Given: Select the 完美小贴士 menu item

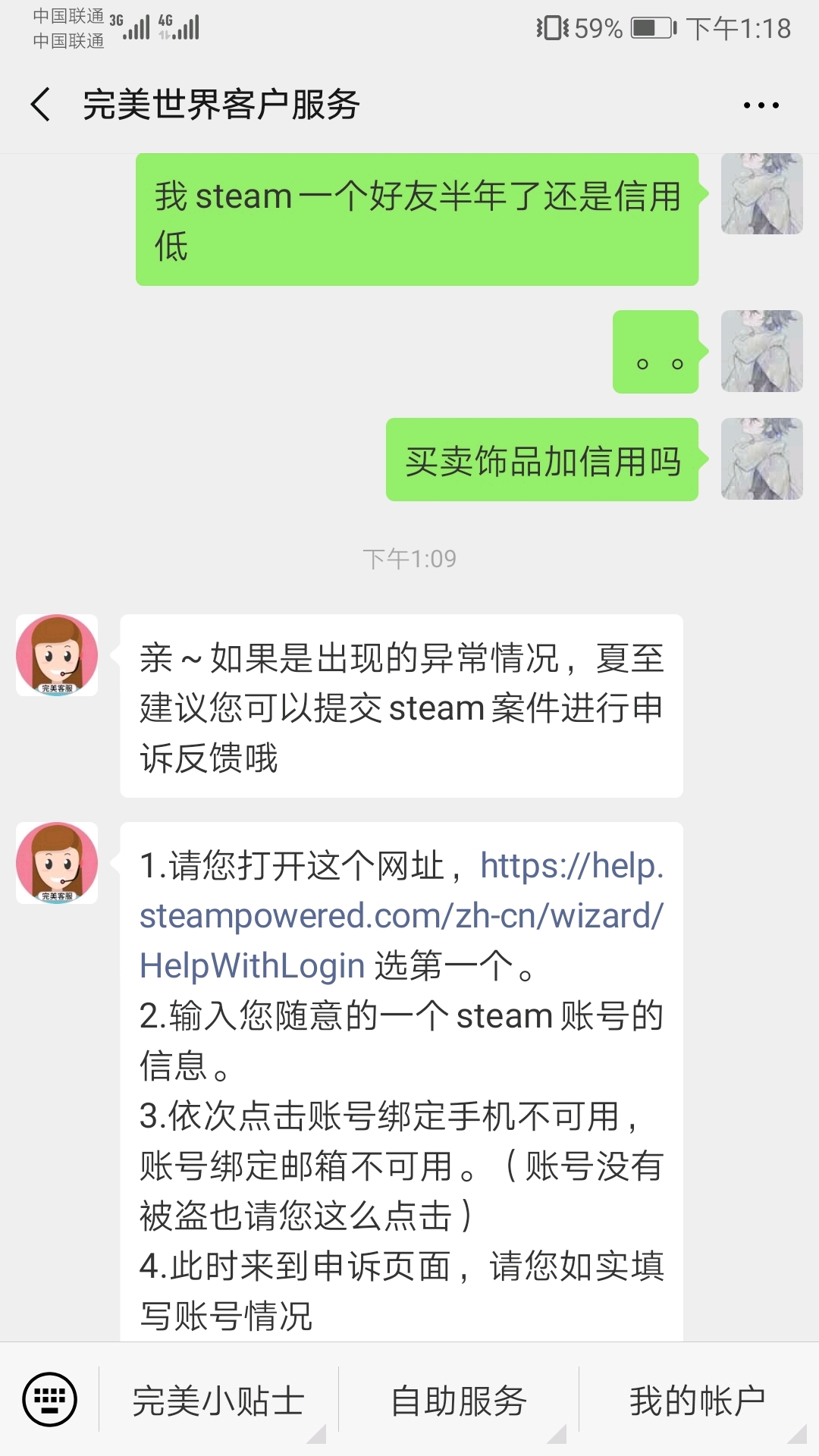Looking at the screenshot, I should 218,1401.
